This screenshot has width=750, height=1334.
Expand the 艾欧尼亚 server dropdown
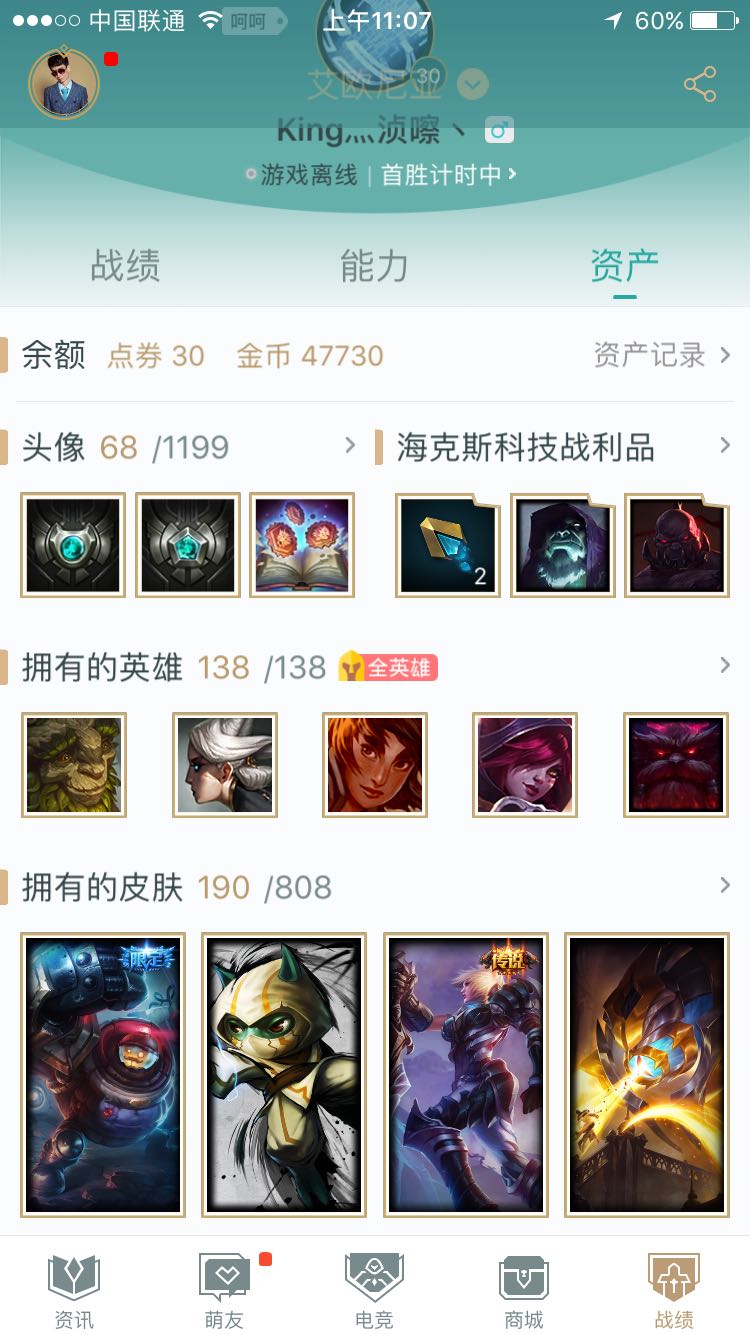[472, 85]
